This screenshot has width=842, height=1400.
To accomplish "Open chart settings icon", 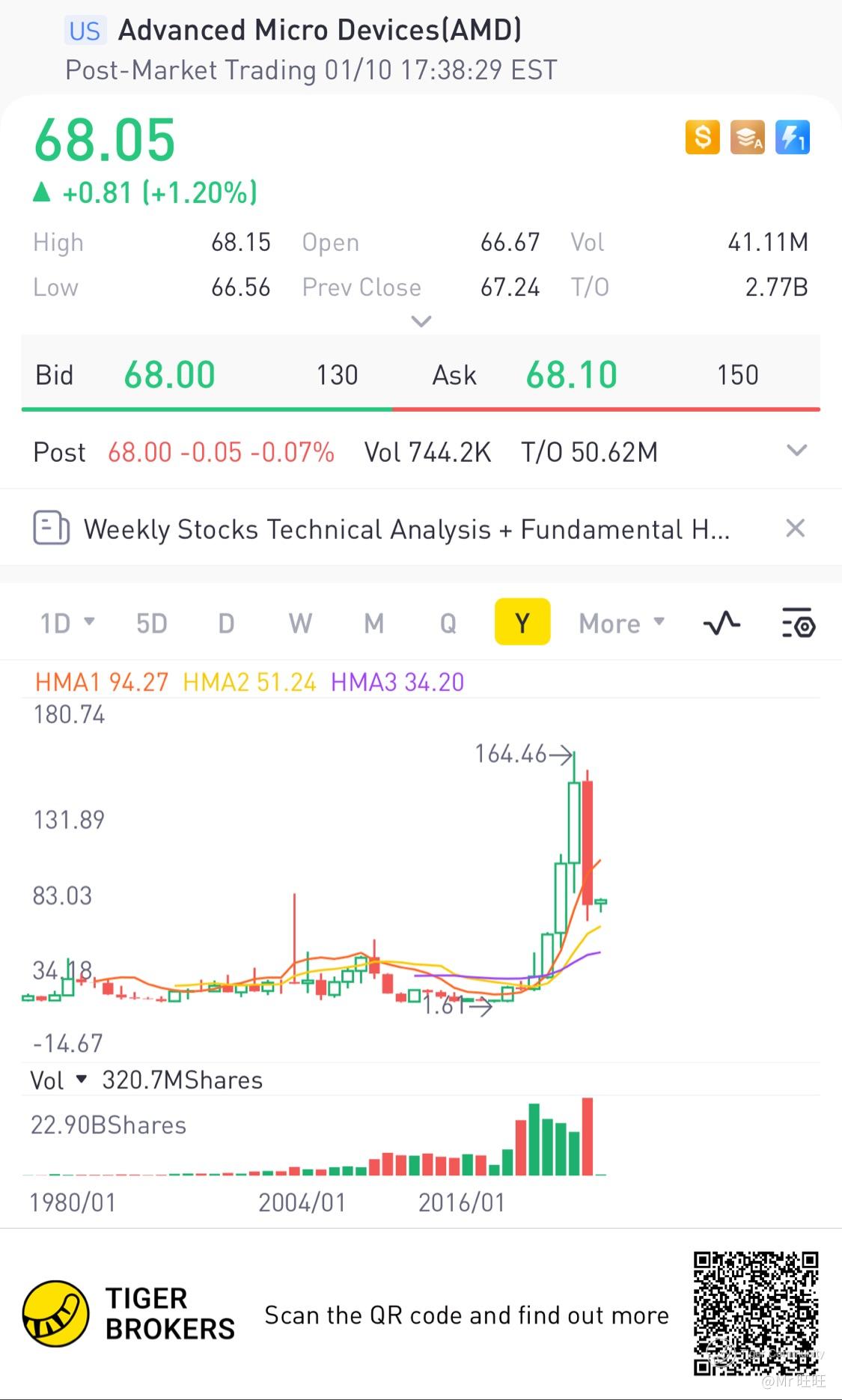I will coord(798,623).
